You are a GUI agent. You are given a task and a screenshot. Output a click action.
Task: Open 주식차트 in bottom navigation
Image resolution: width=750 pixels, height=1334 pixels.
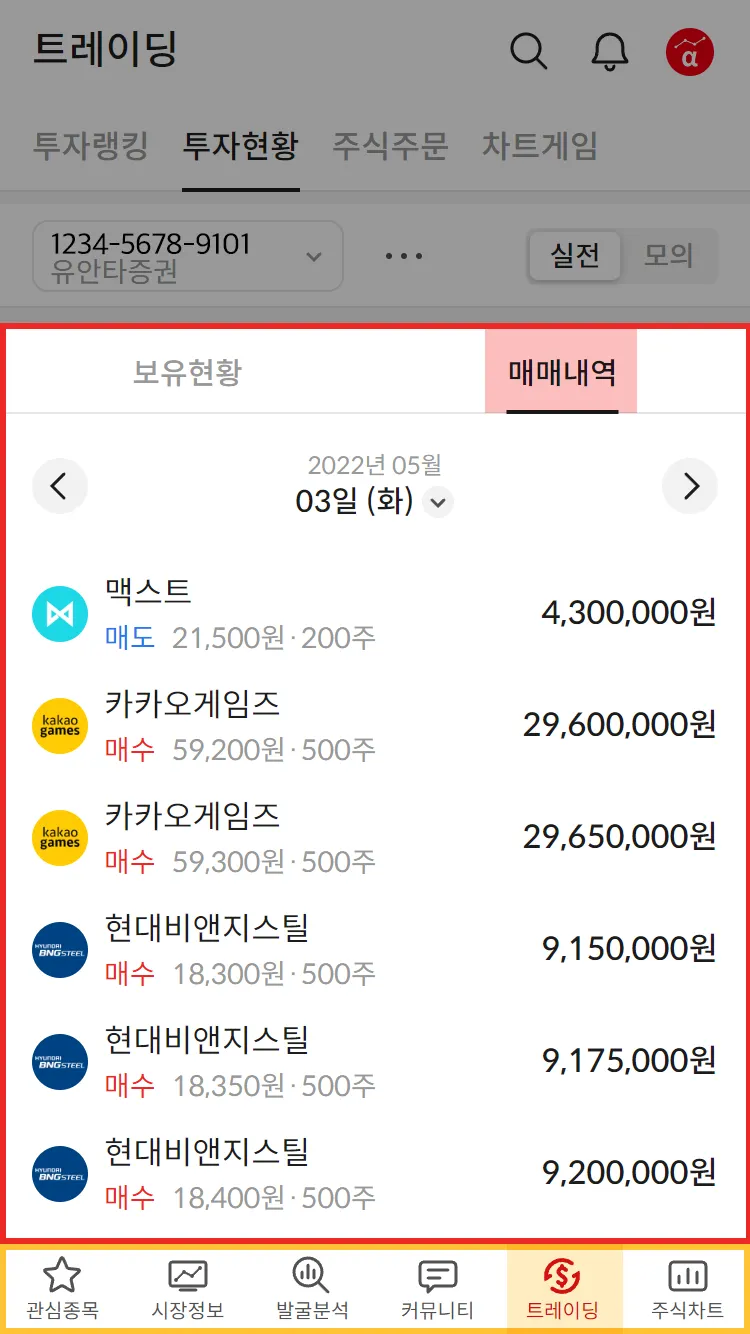687,1290
